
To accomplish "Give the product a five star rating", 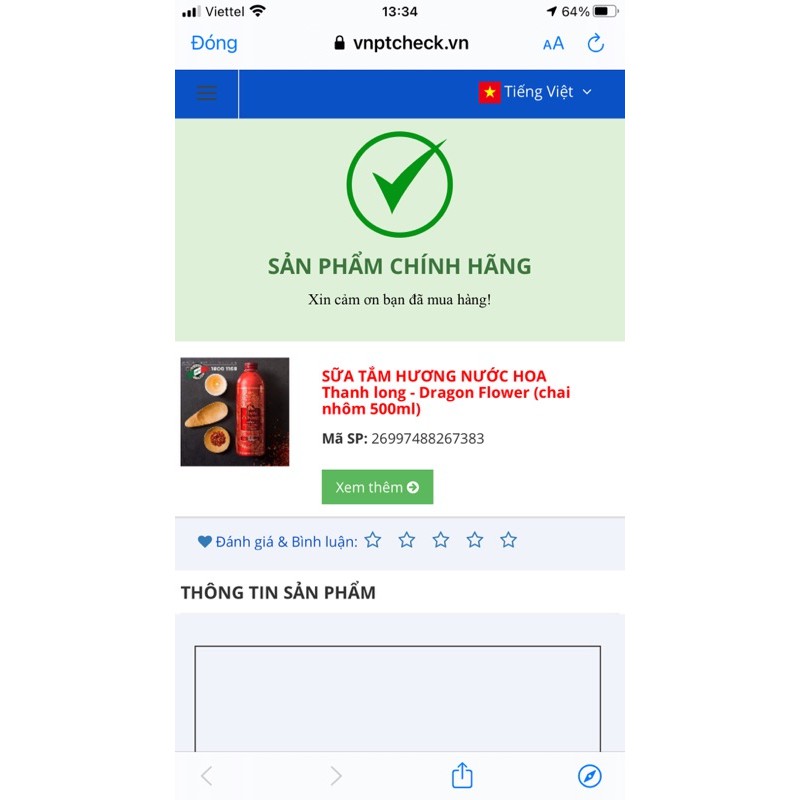I will pyautogui.click(x=508, y=540).
